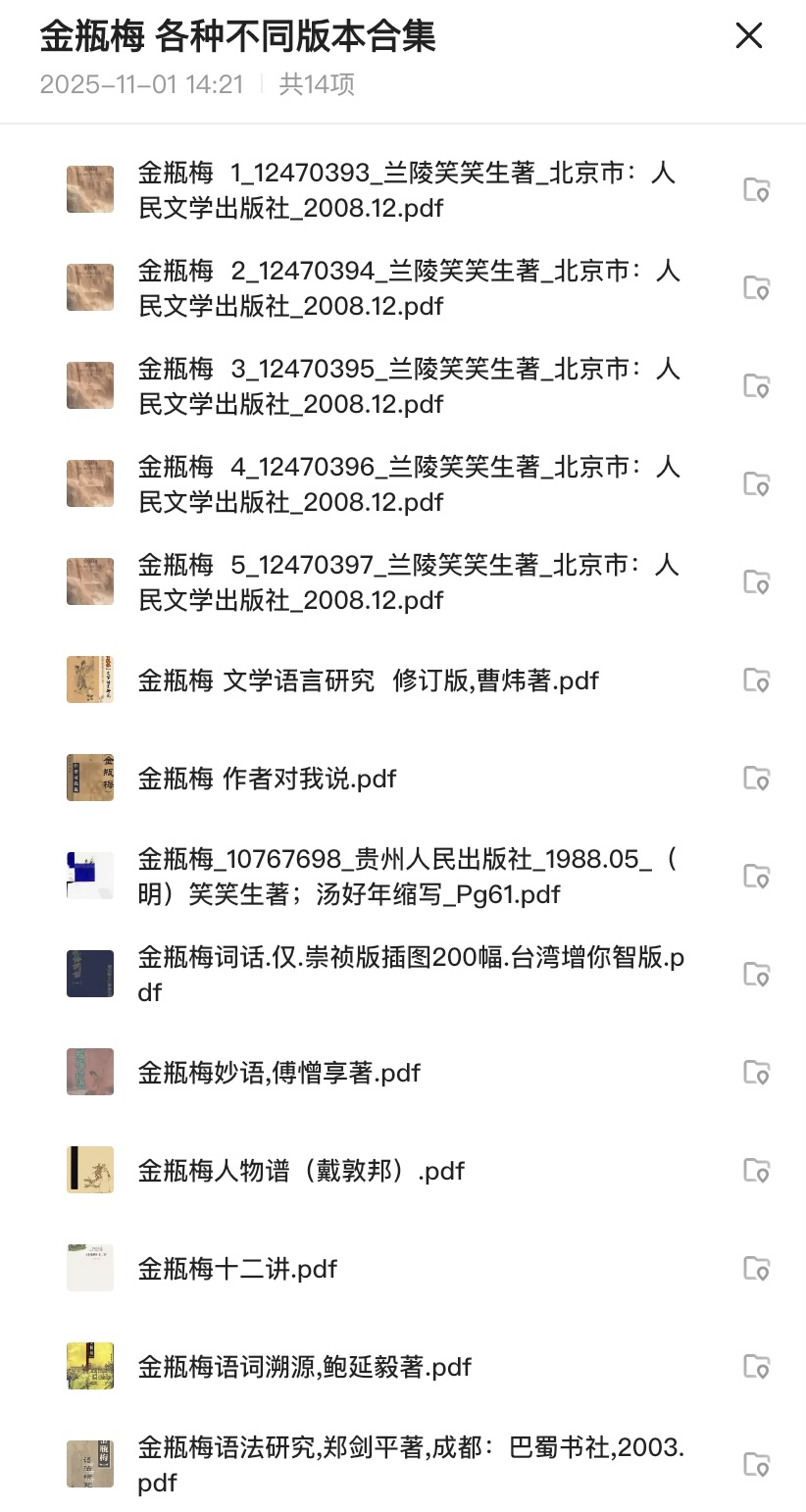Open 金瓶梅人物谱（戴敦邦）PDF
The width and height of the screenshot is (806, 1512).
301,1171
